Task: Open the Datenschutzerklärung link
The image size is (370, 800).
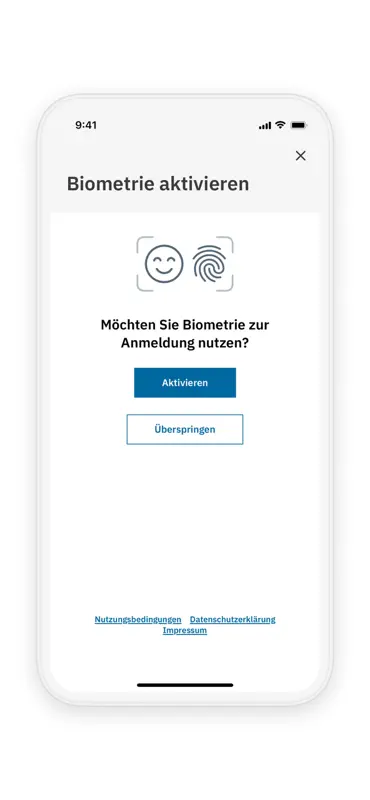Action: [233, 619]
